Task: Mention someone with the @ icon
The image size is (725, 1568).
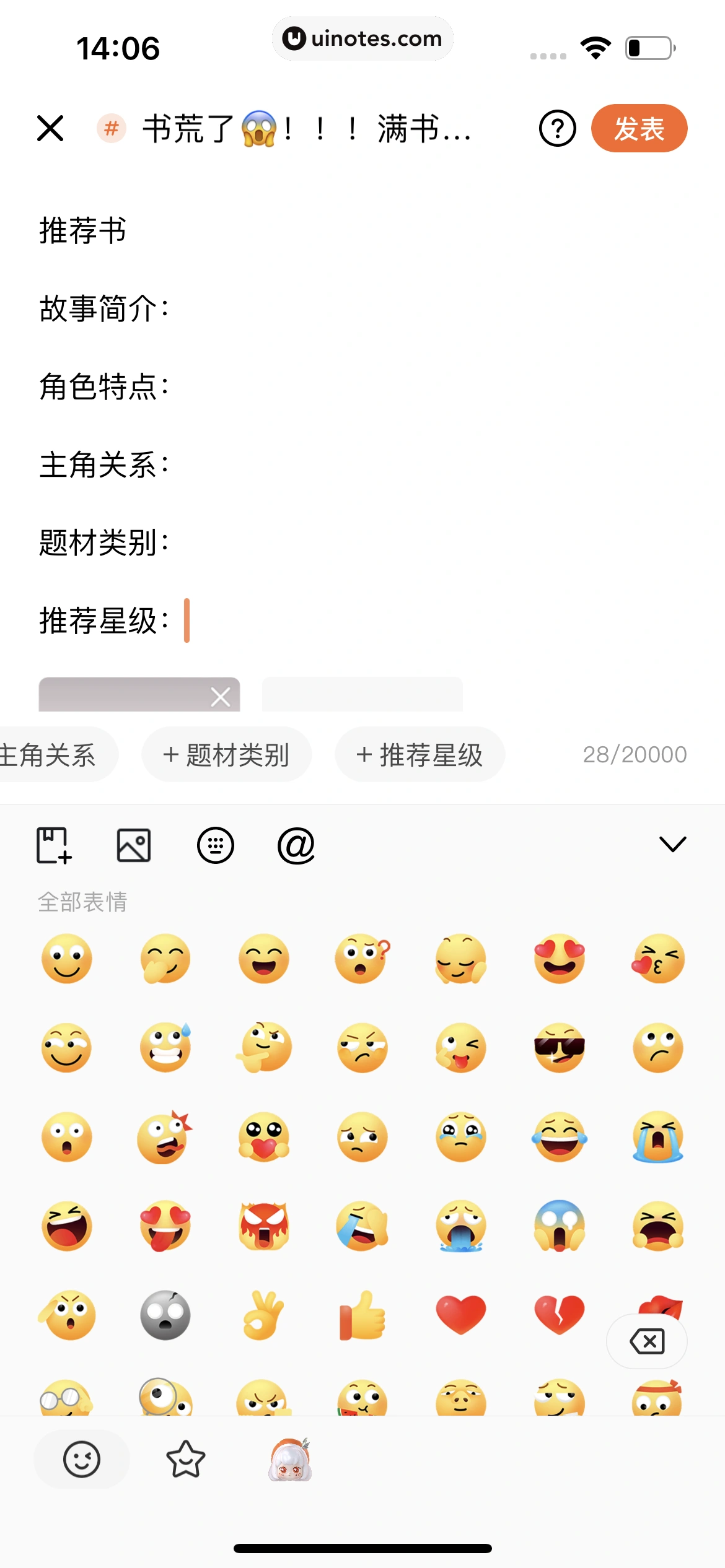Action: [x=296, y=845]
